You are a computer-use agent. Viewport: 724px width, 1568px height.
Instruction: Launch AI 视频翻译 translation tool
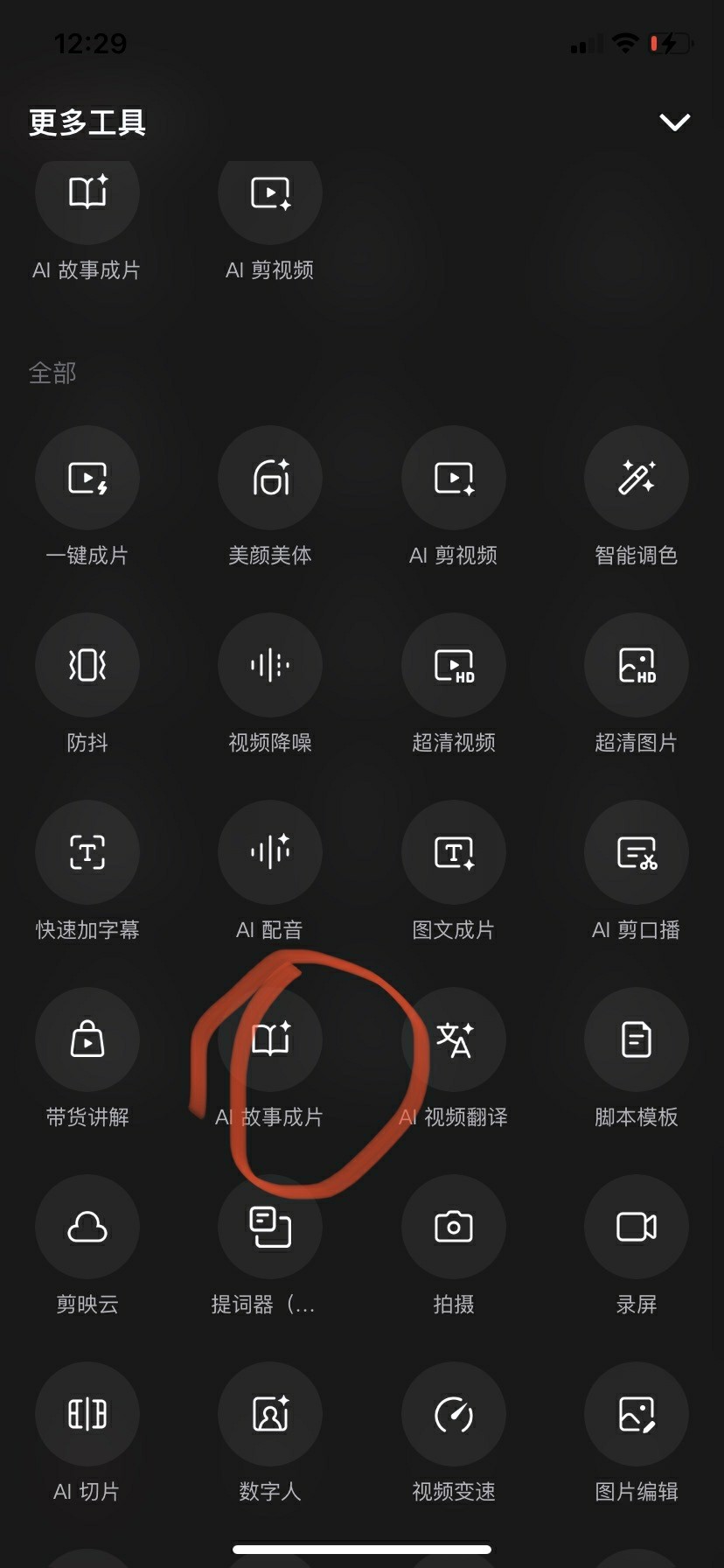pos(453,1040)
